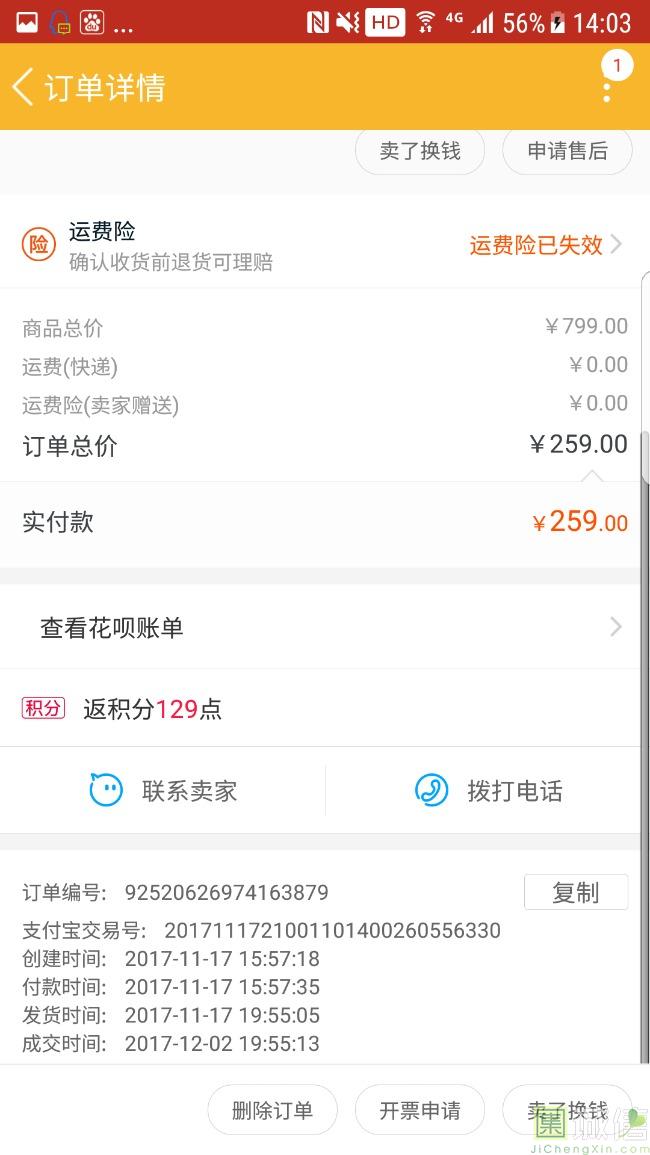Call the seller with 拨打电话

489,791
